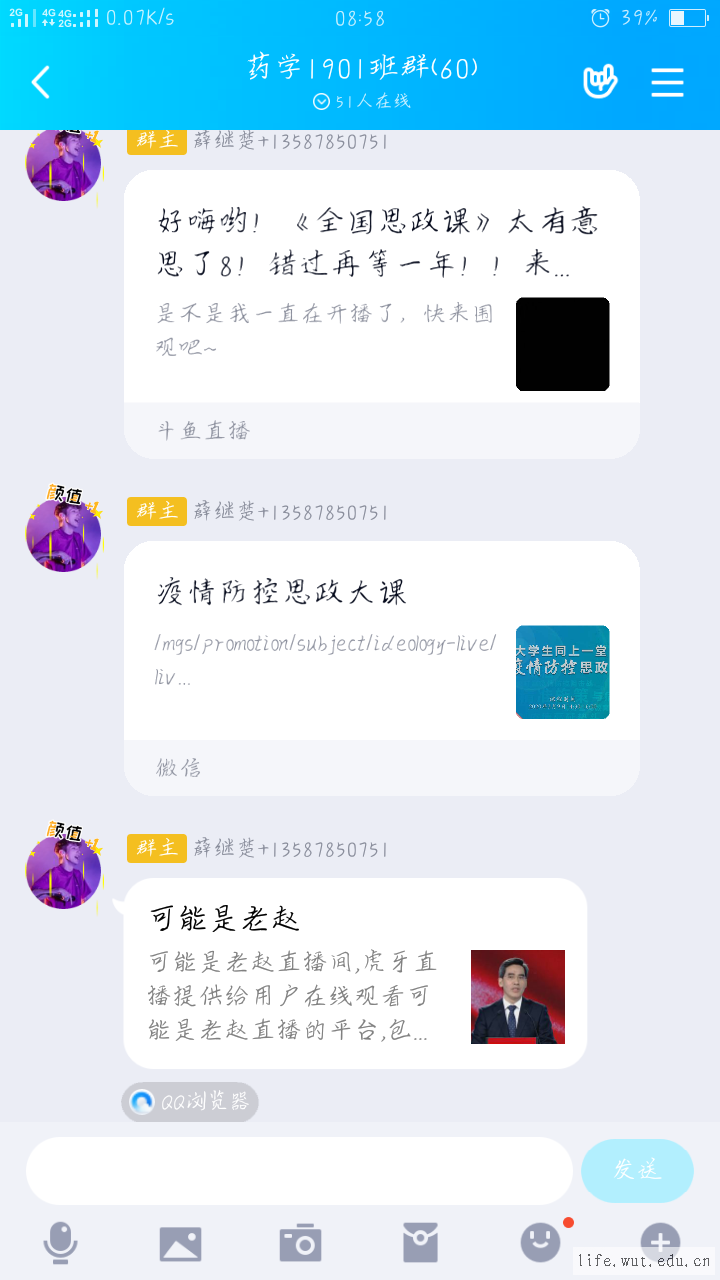Viewport: 720px width, 1280px height.
Task: Pick a photo from the gallery icon
Action: pyautogui.click(x=181, y=1243)
